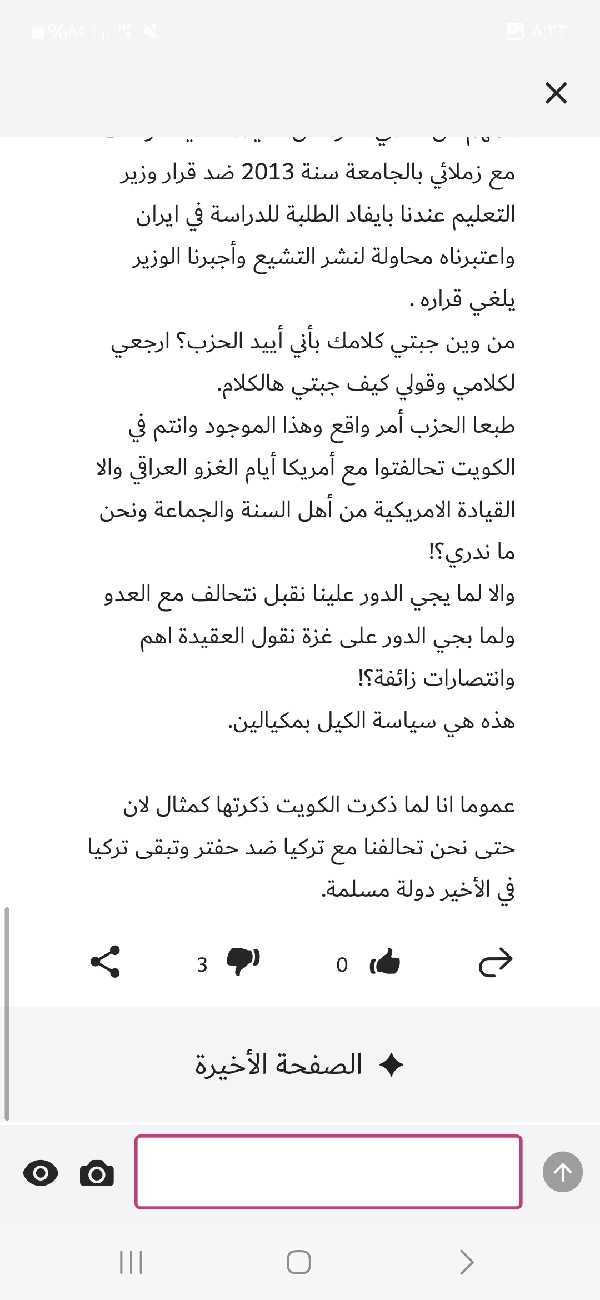Close the comment view with the X

point(556,93)
